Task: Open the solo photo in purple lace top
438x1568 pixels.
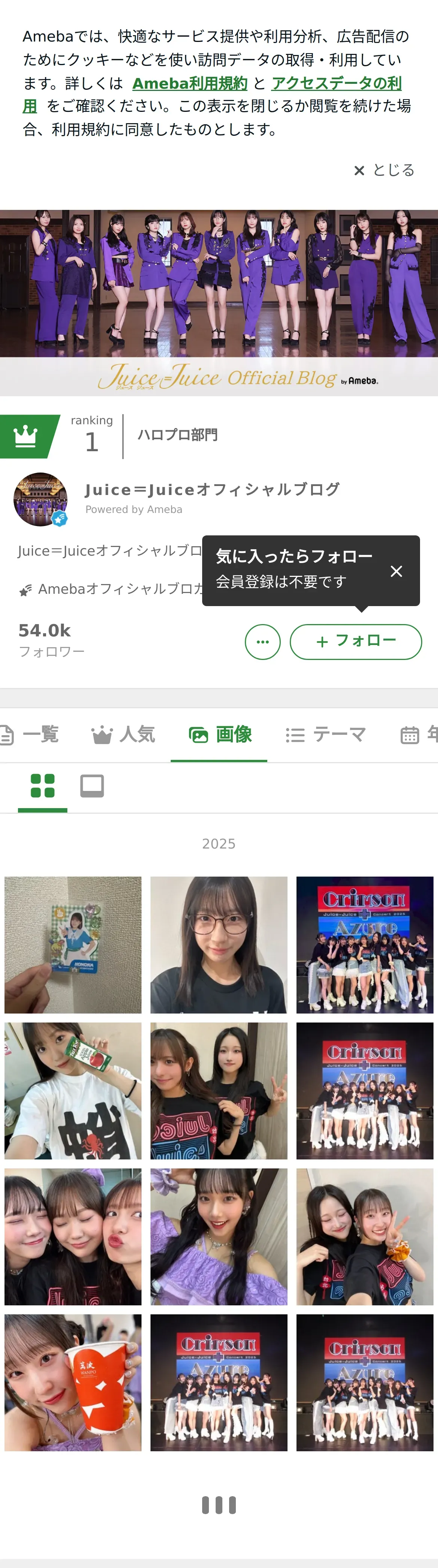Action: [x=219, y=1236]
